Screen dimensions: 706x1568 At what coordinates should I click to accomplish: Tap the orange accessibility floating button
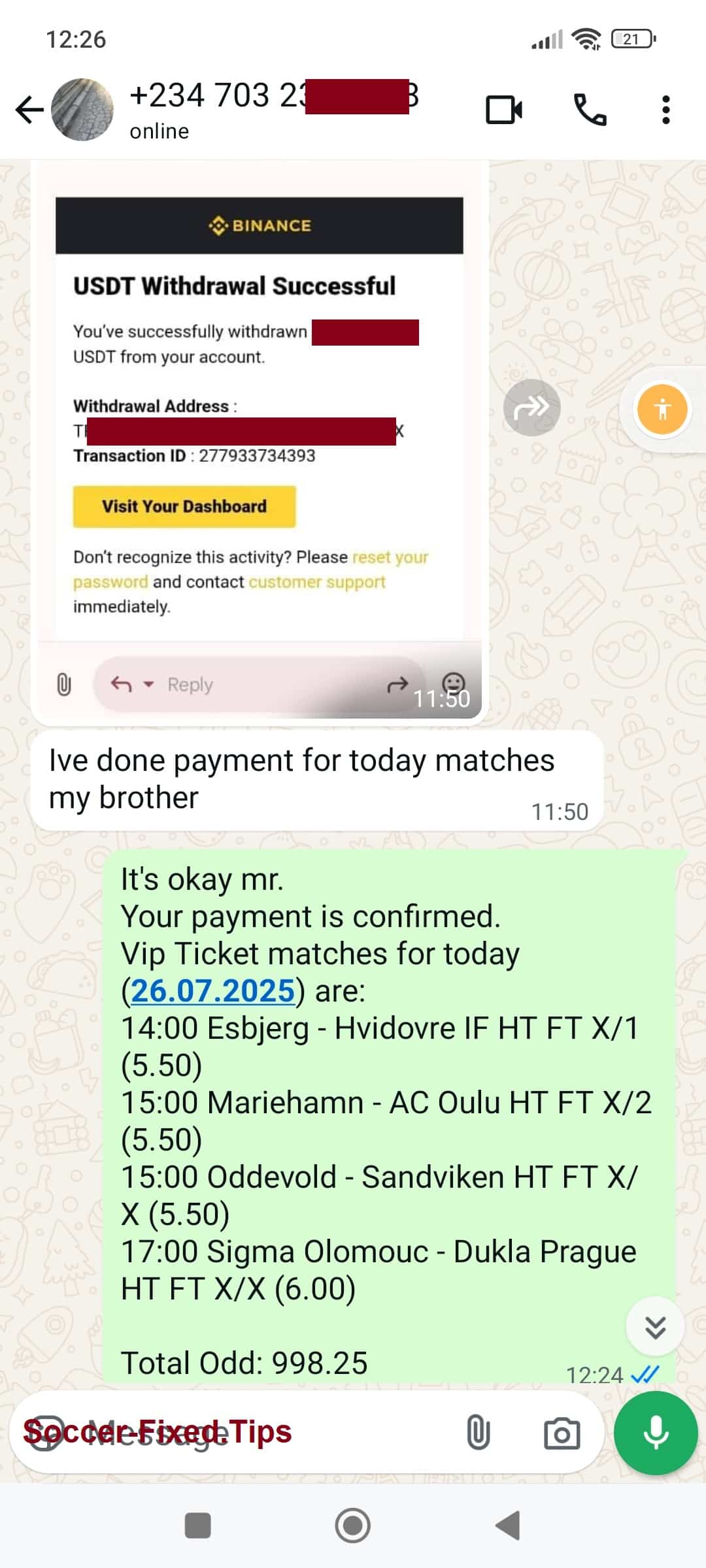click(663, 409)
